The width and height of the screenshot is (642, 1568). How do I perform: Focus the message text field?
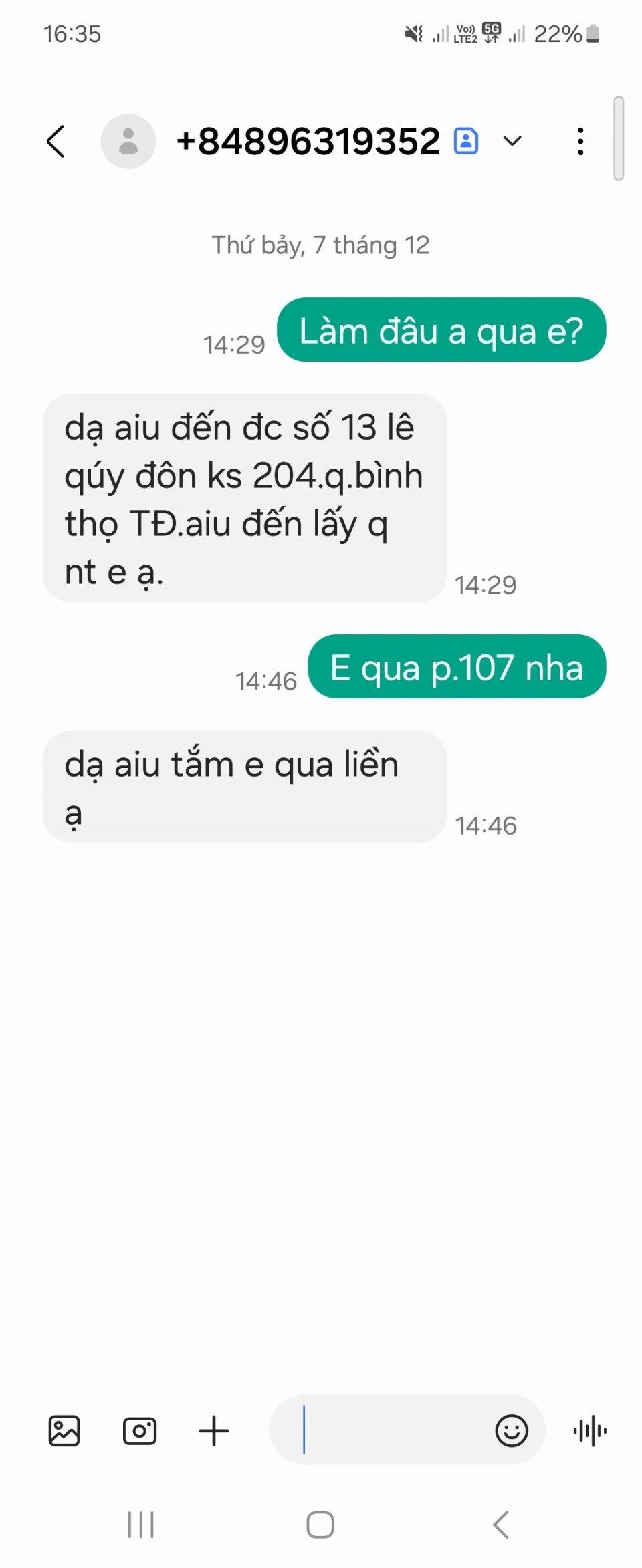[388, 1430]
